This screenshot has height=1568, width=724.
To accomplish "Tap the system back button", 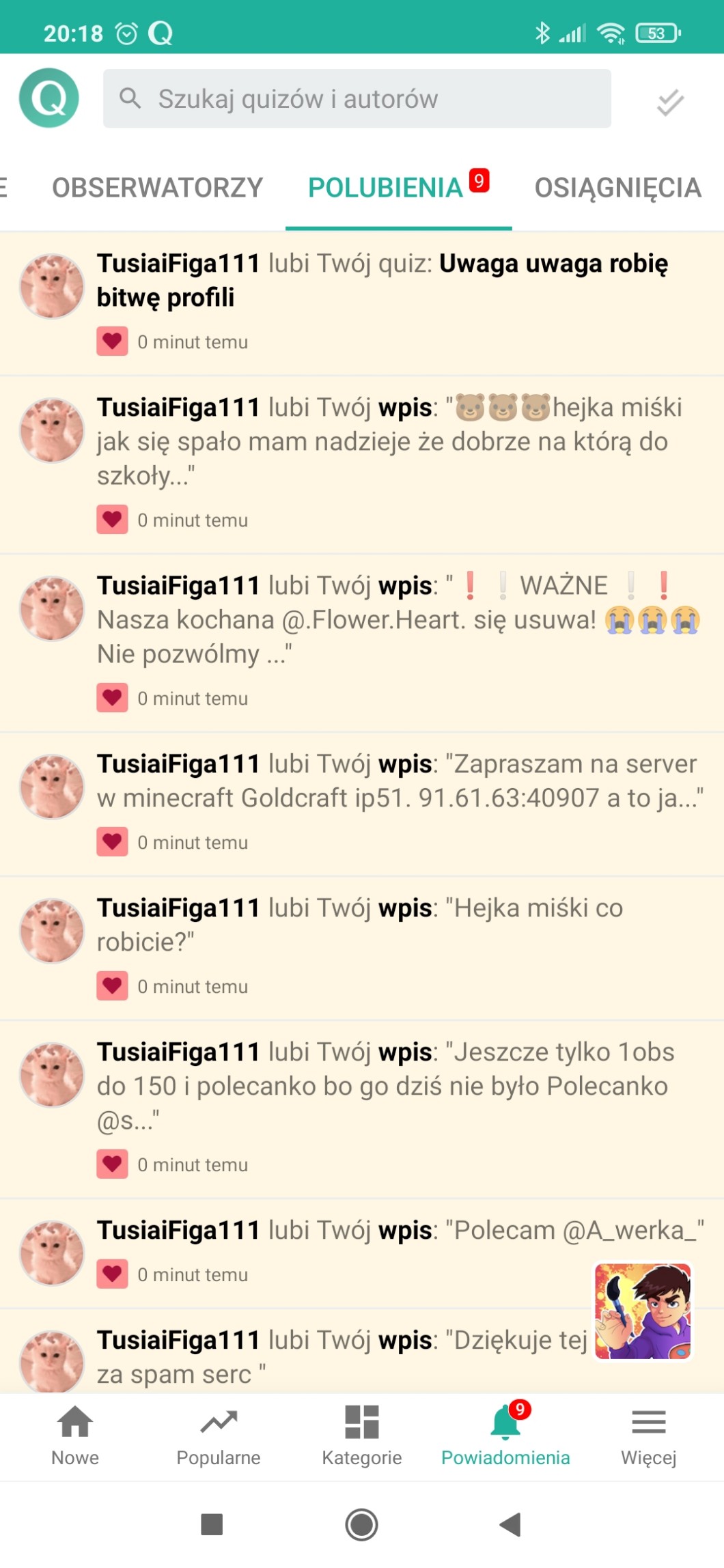I will (x=510, y=1524).
